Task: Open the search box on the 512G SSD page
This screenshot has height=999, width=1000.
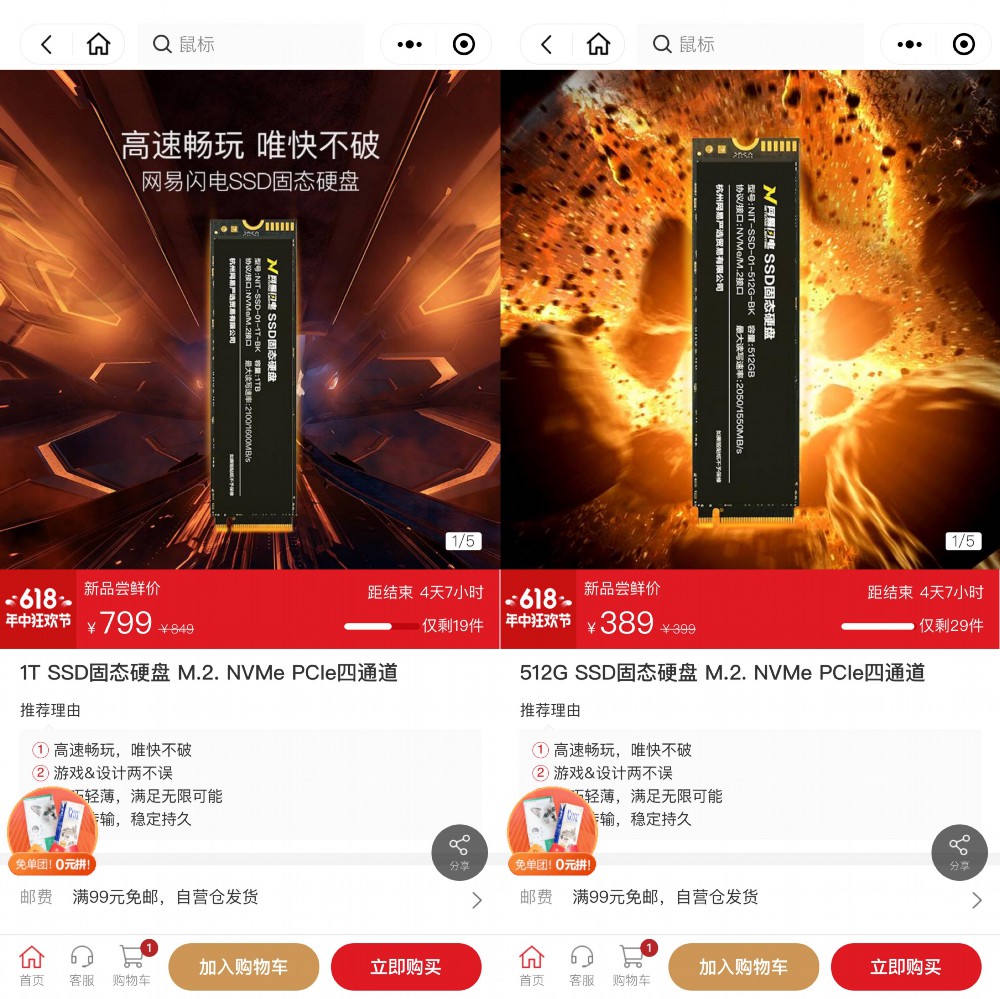Action: (750, 45)
